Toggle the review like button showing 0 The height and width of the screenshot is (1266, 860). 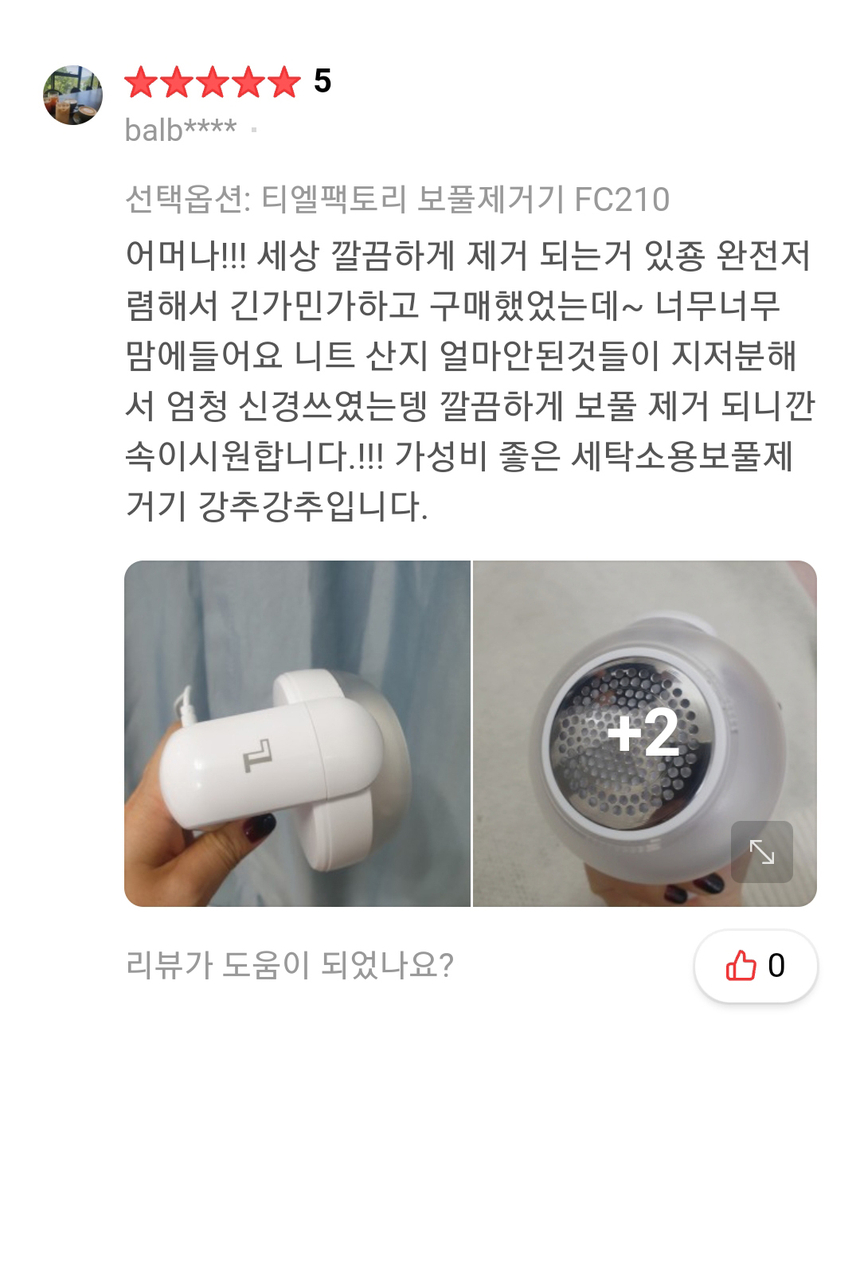pyautogui.click(x=756, y=966)
